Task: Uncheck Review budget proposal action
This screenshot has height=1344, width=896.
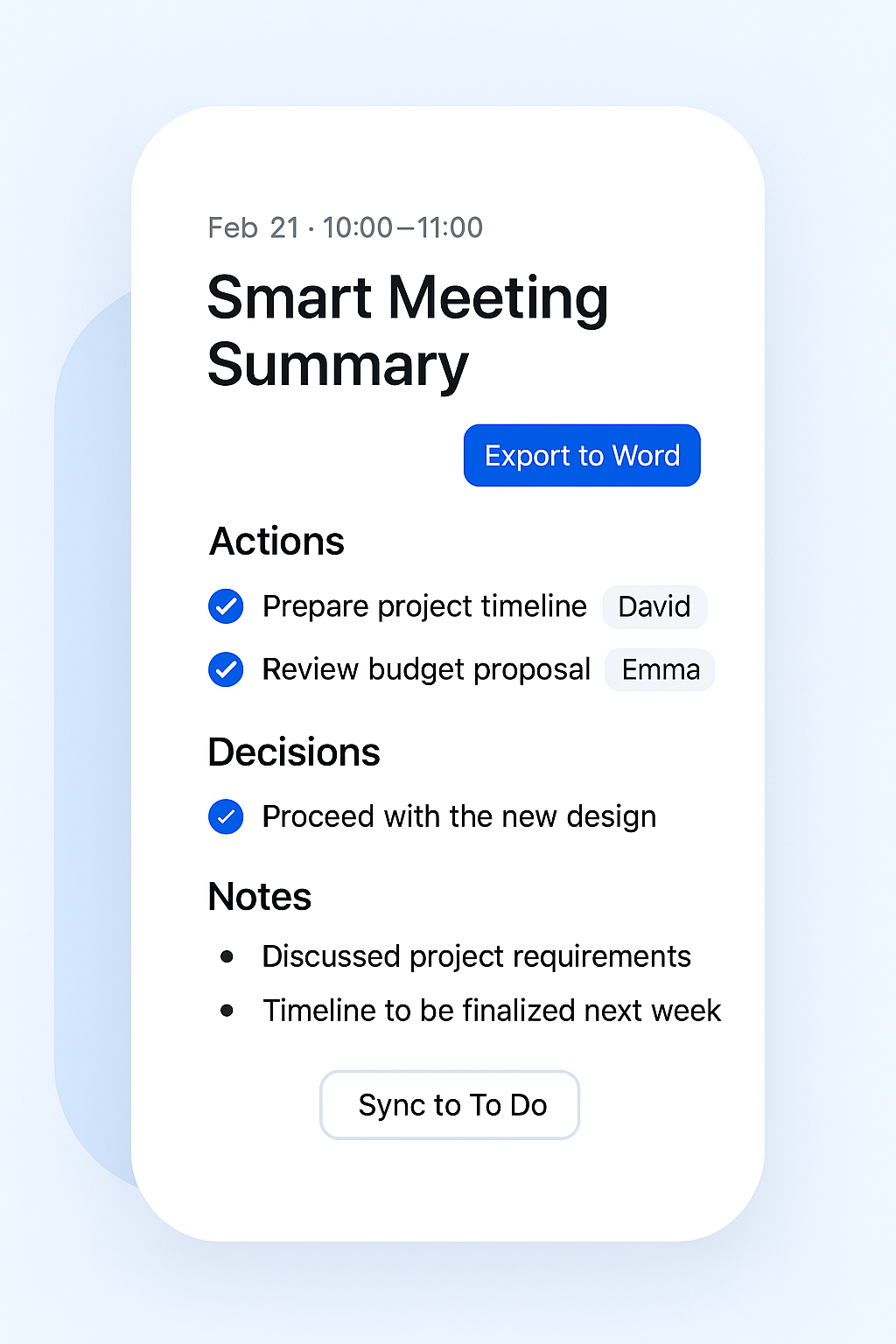Action: [226, 669]
